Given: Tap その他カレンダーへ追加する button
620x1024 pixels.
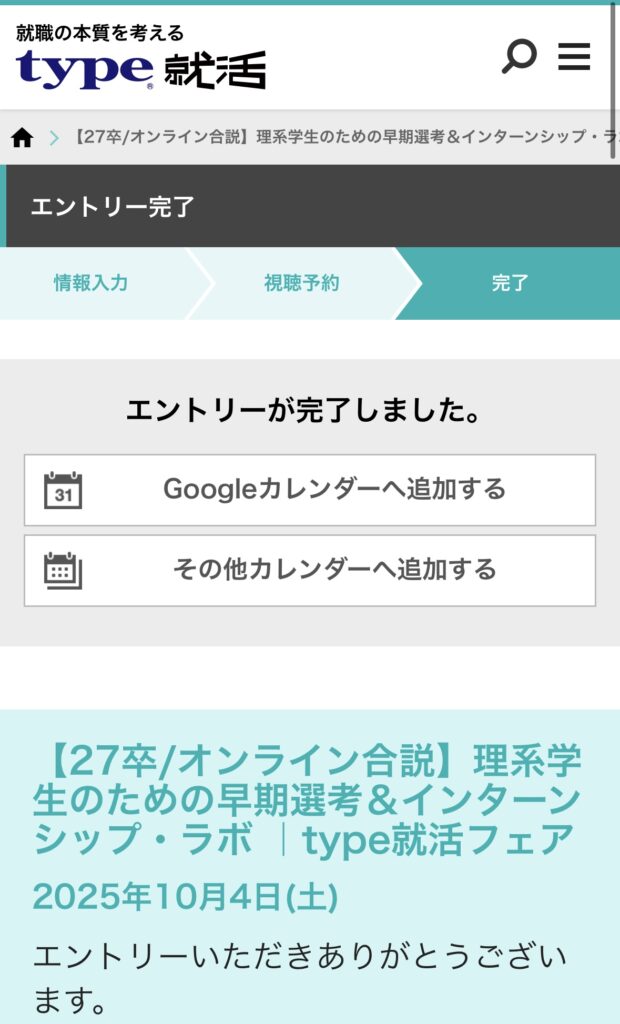Looking at the screenshot, I should tap(310, 570).
